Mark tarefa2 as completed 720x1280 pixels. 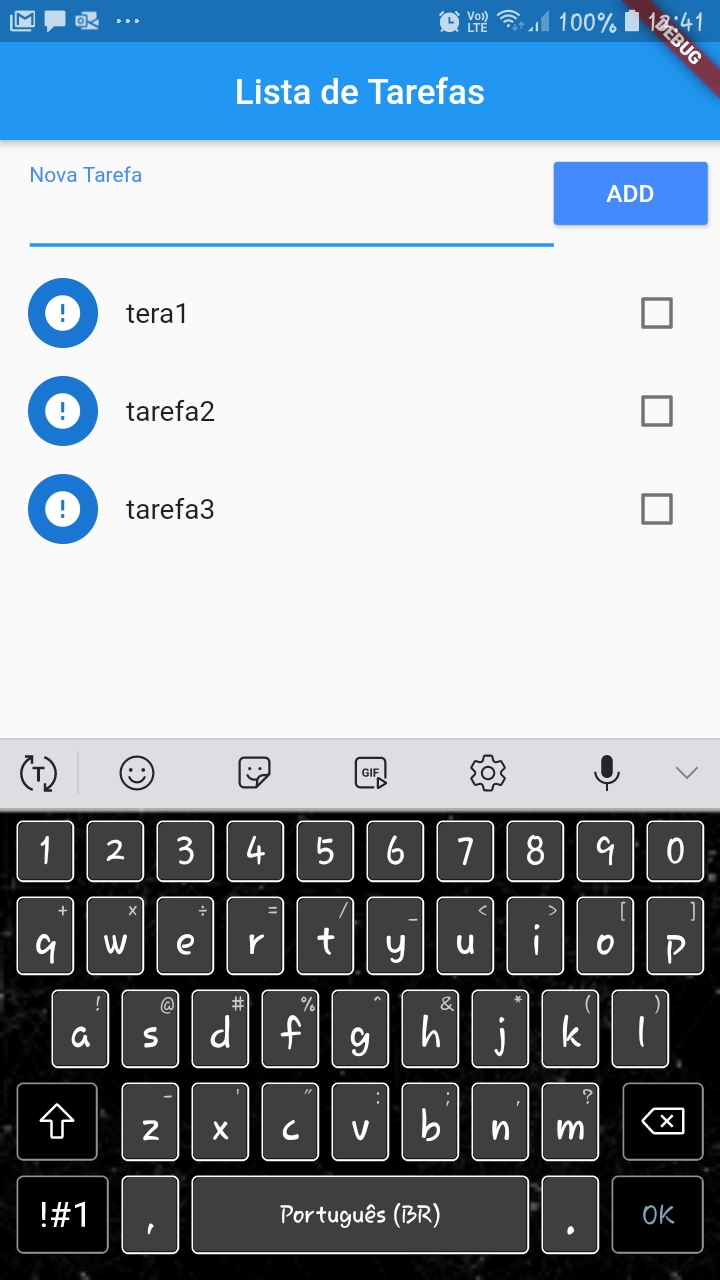pos(657,411)
